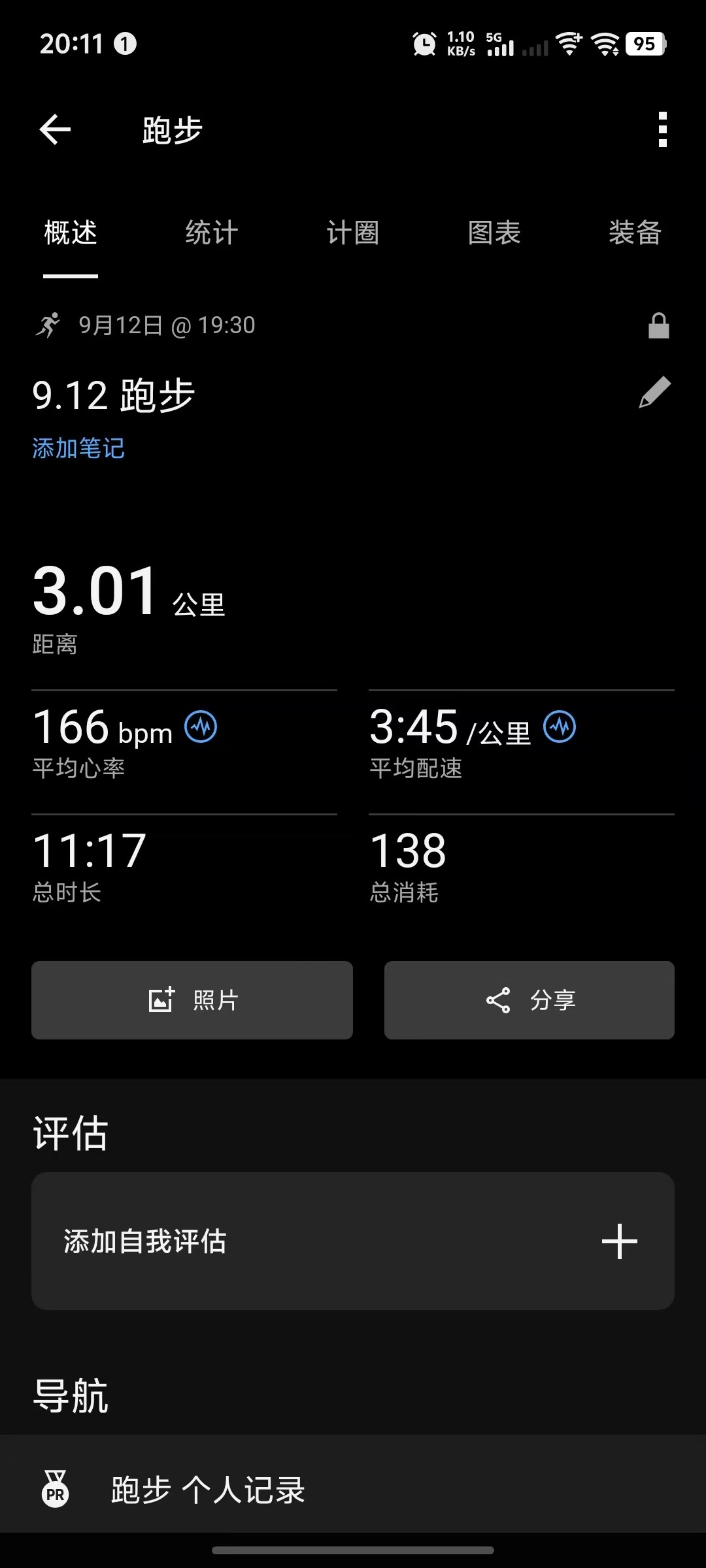Add a photo with the 照片 button
The image size is (706, 1568).
coord(192,1000)
